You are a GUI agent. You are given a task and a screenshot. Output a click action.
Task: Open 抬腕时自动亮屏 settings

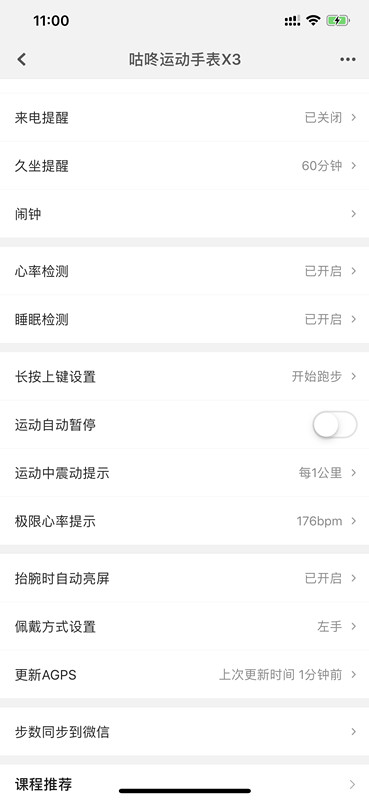[x=184, y=579]
